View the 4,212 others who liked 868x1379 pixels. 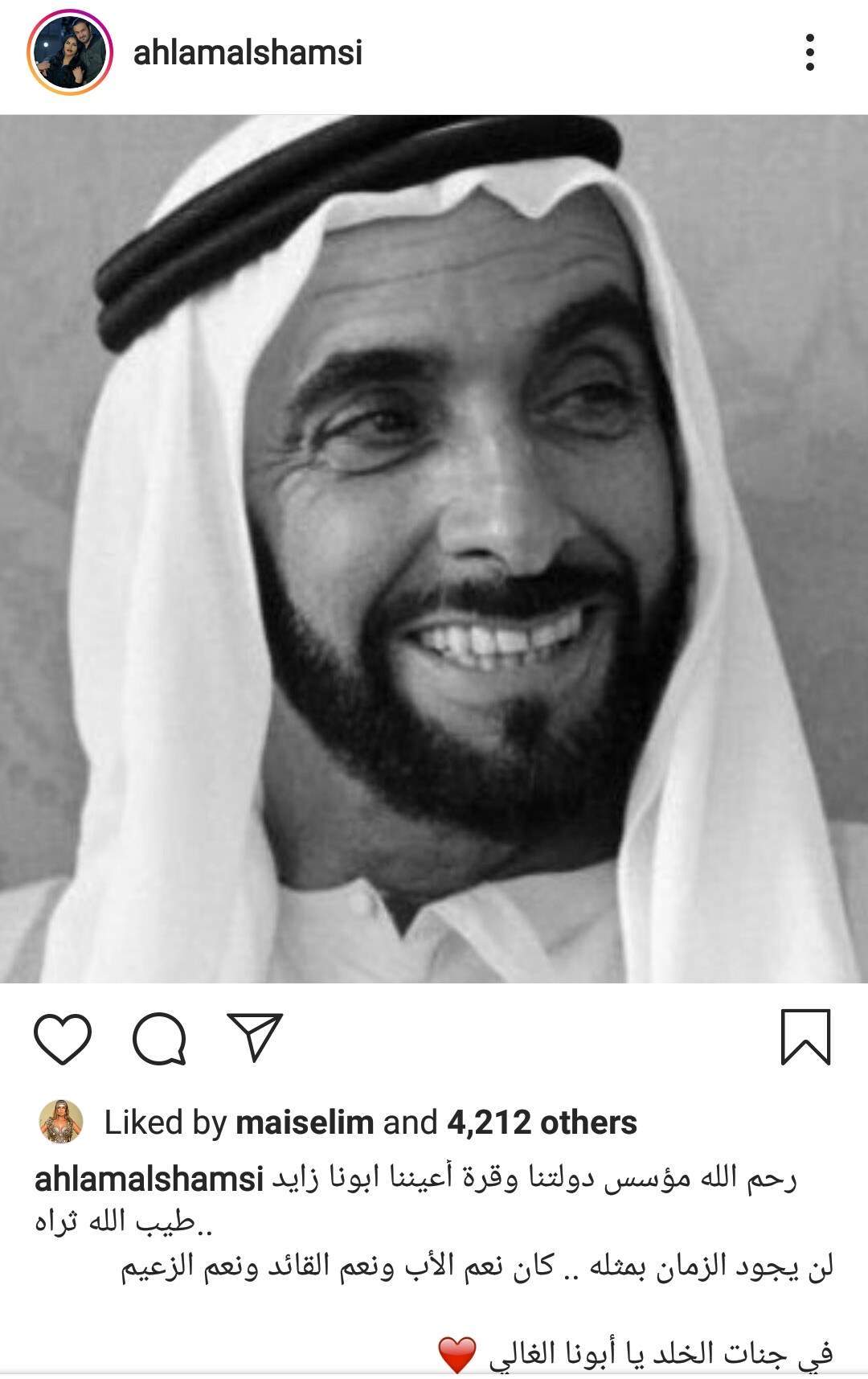pyautogui.click(x=542, y=1122)
